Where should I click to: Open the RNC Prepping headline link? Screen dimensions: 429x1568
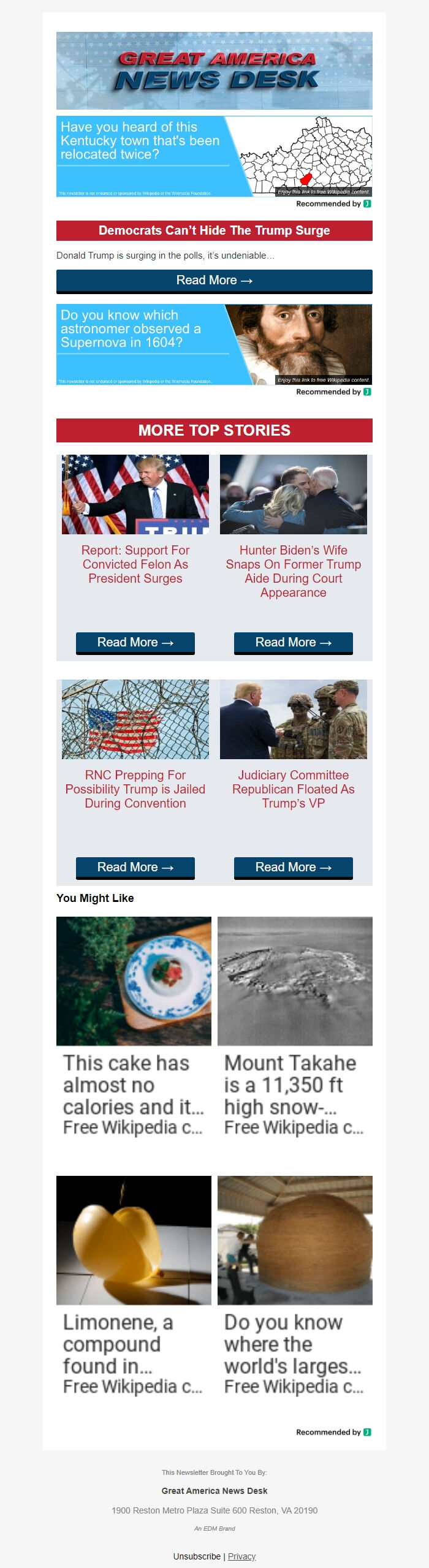tap(135, 789)
